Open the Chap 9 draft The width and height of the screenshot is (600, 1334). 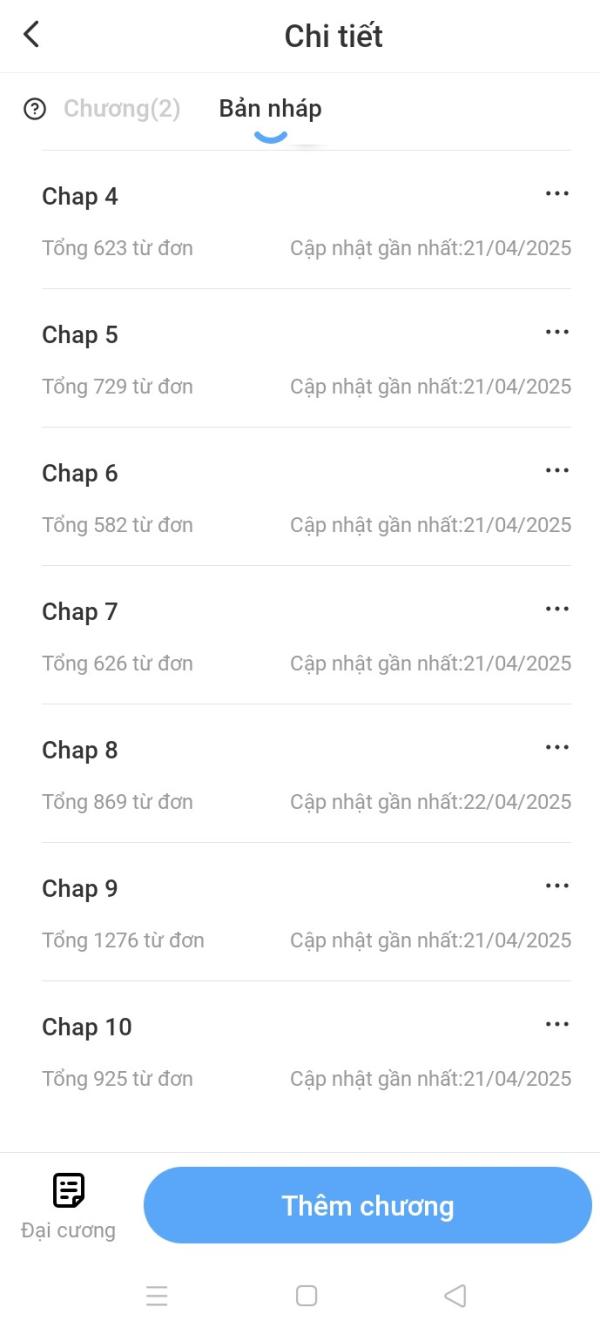pyautogui.click(x=80, y=889)
